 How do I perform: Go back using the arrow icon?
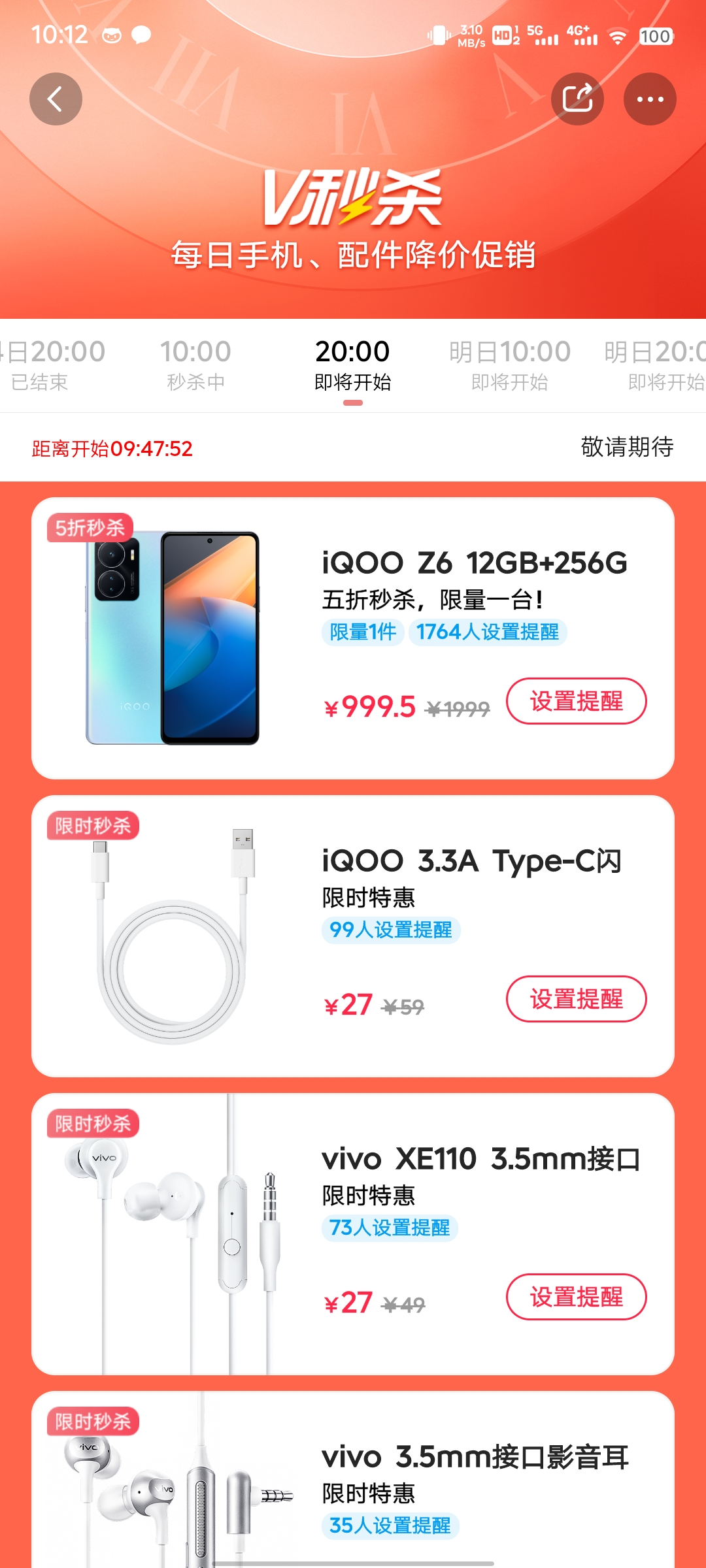56,99
